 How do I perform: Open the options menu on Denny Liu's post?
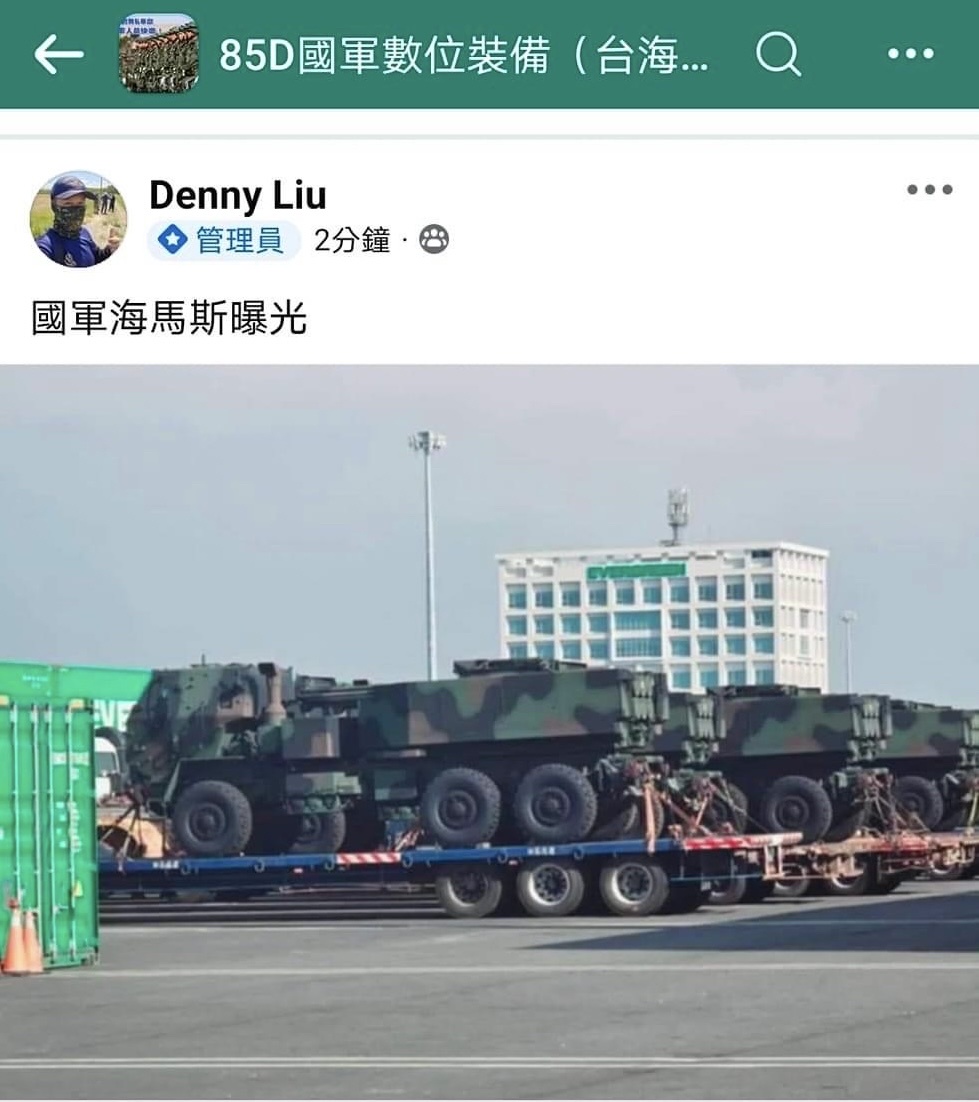pyautogui.click(x=929, y=190)
